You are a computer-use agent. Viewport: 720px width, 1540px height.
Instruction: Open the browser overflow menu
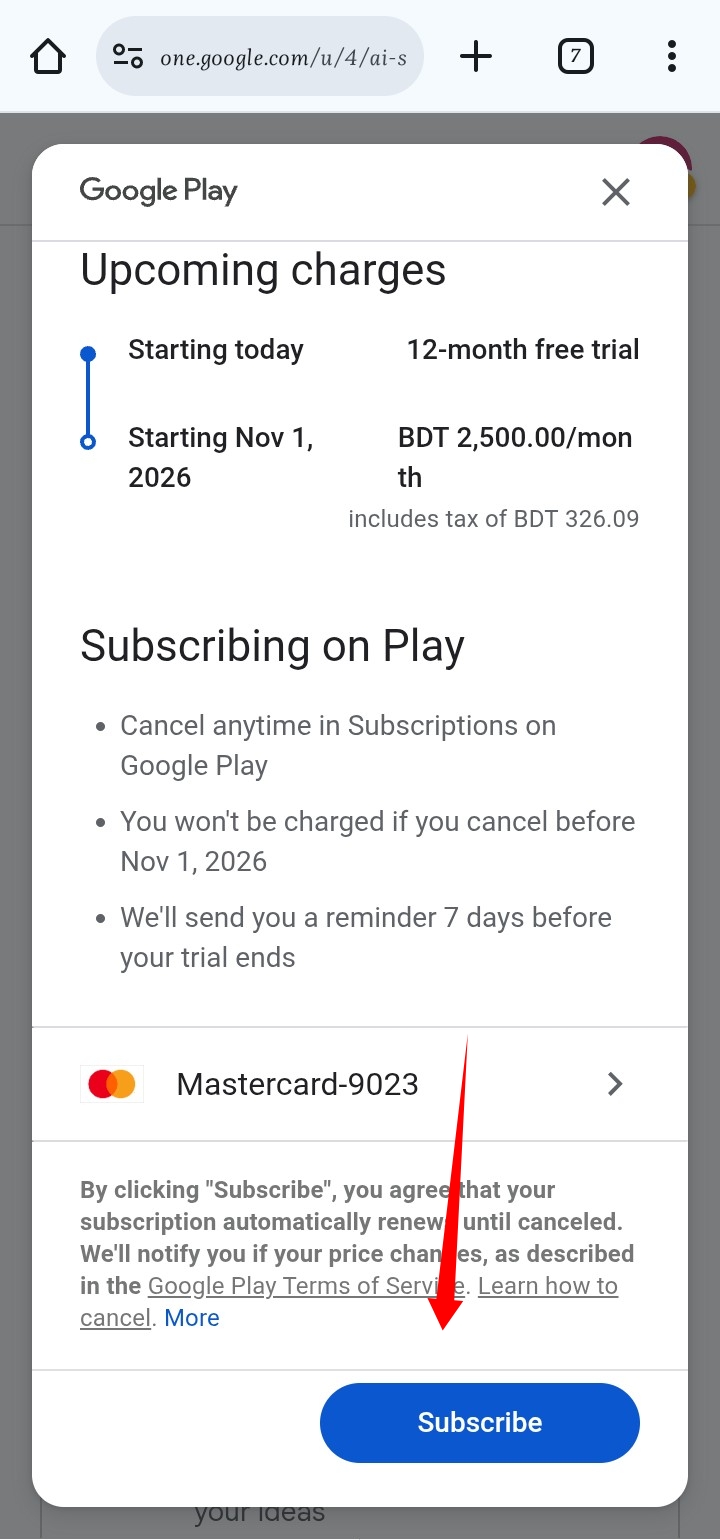tap(672, 56)
